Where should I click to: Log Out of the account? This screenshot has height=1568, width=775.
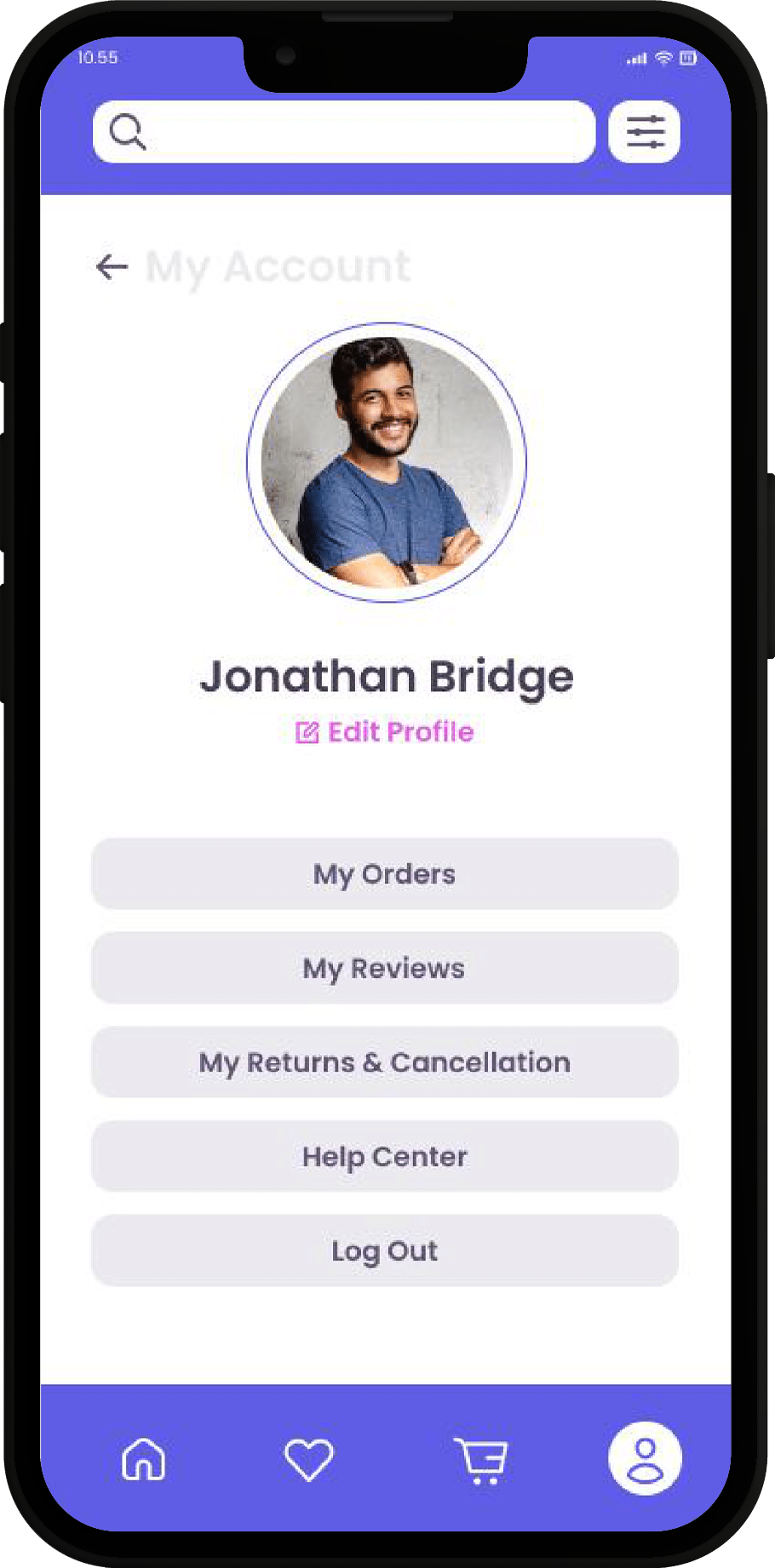(x=385, y=1251)
